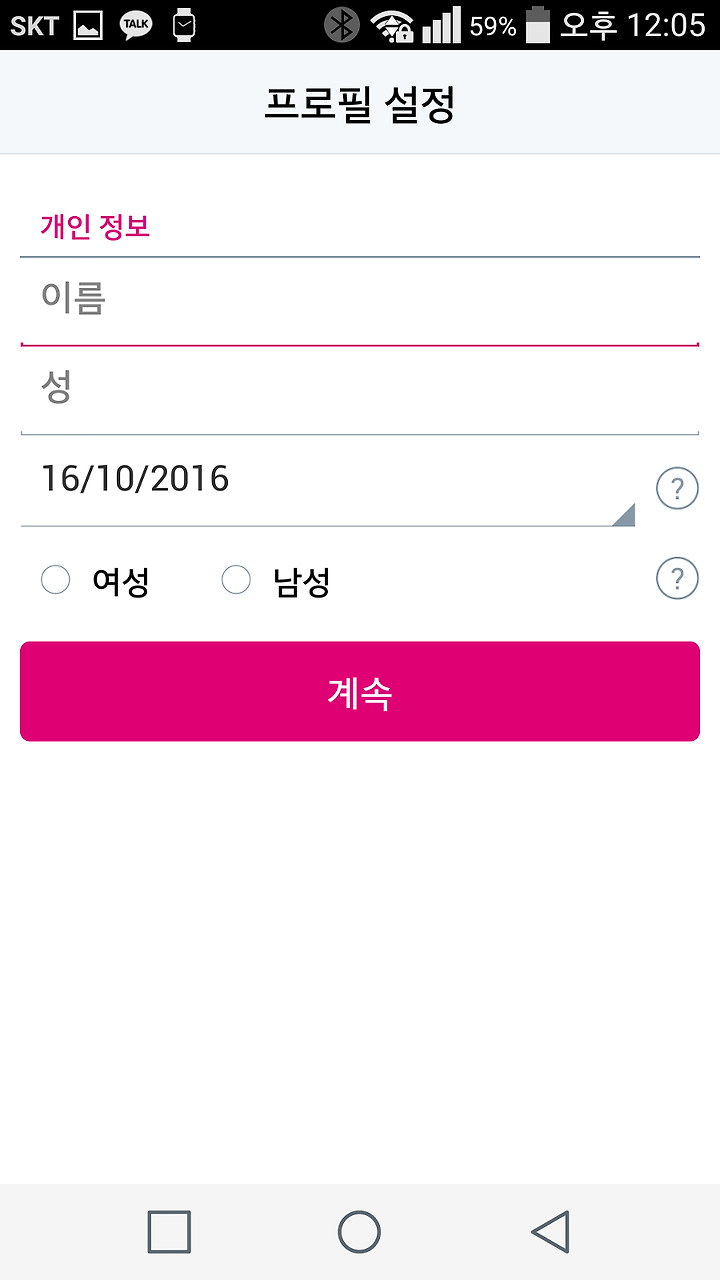
Task: Tap the 계속 continue button
Action: pos(360,691)
